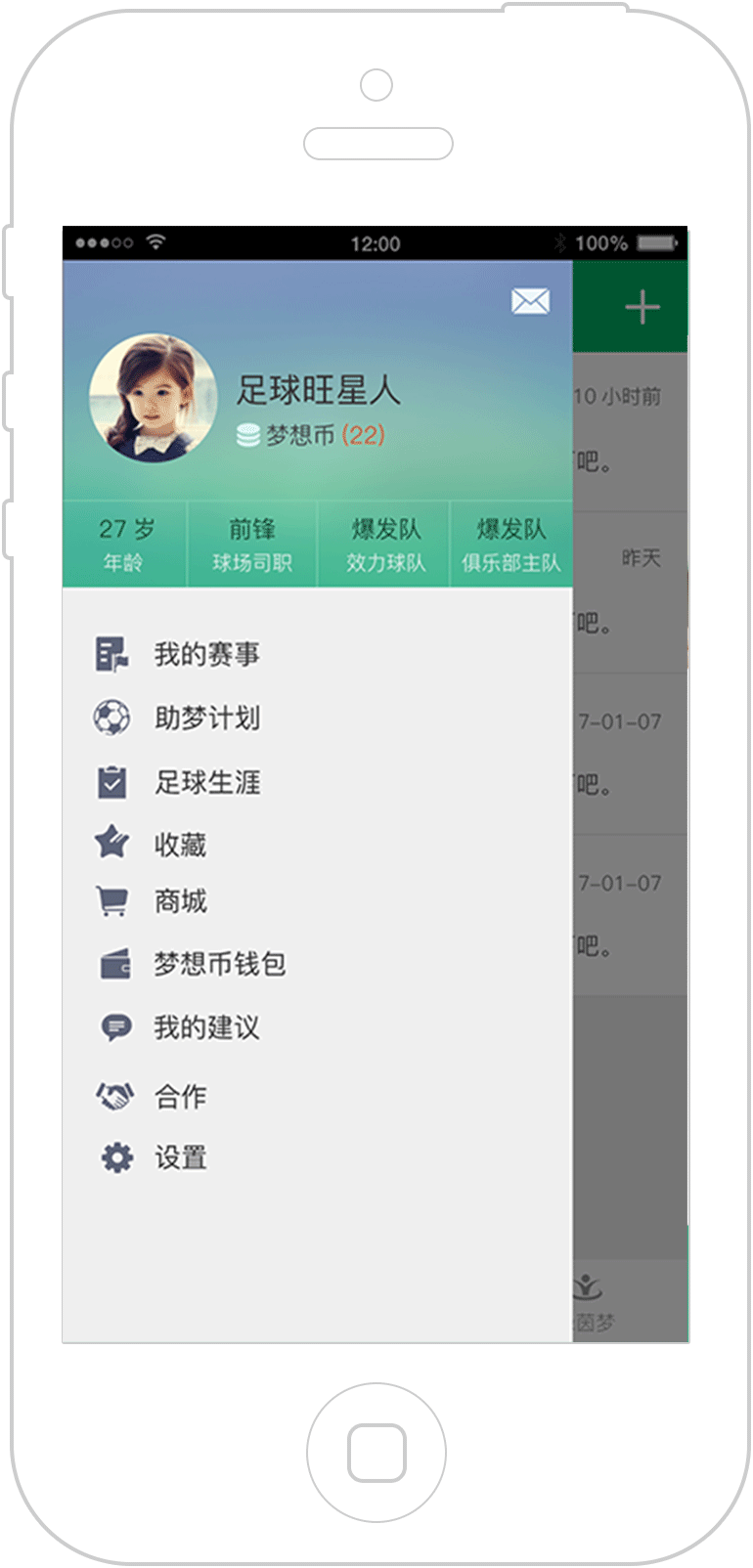Open 梦想币钱包 wallet
Viewport: 753px width, 1568px height.
(x=317, y=964)
